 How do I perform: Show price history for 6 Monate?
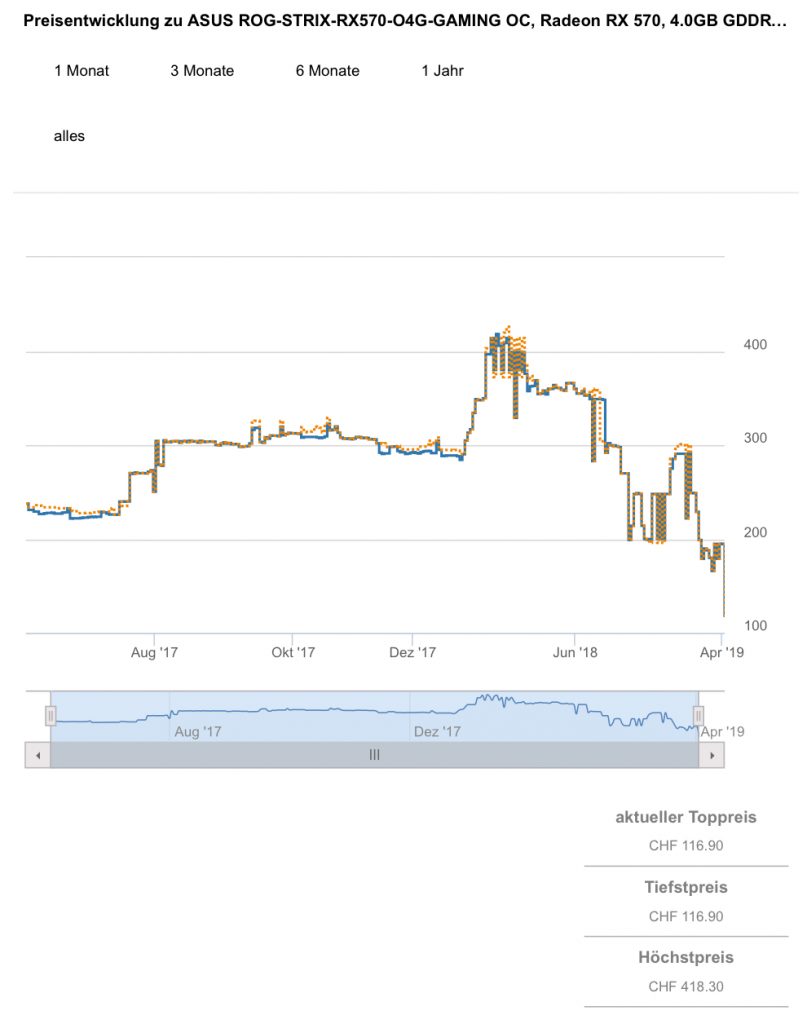pyautogui.click(x=327, y=71)
